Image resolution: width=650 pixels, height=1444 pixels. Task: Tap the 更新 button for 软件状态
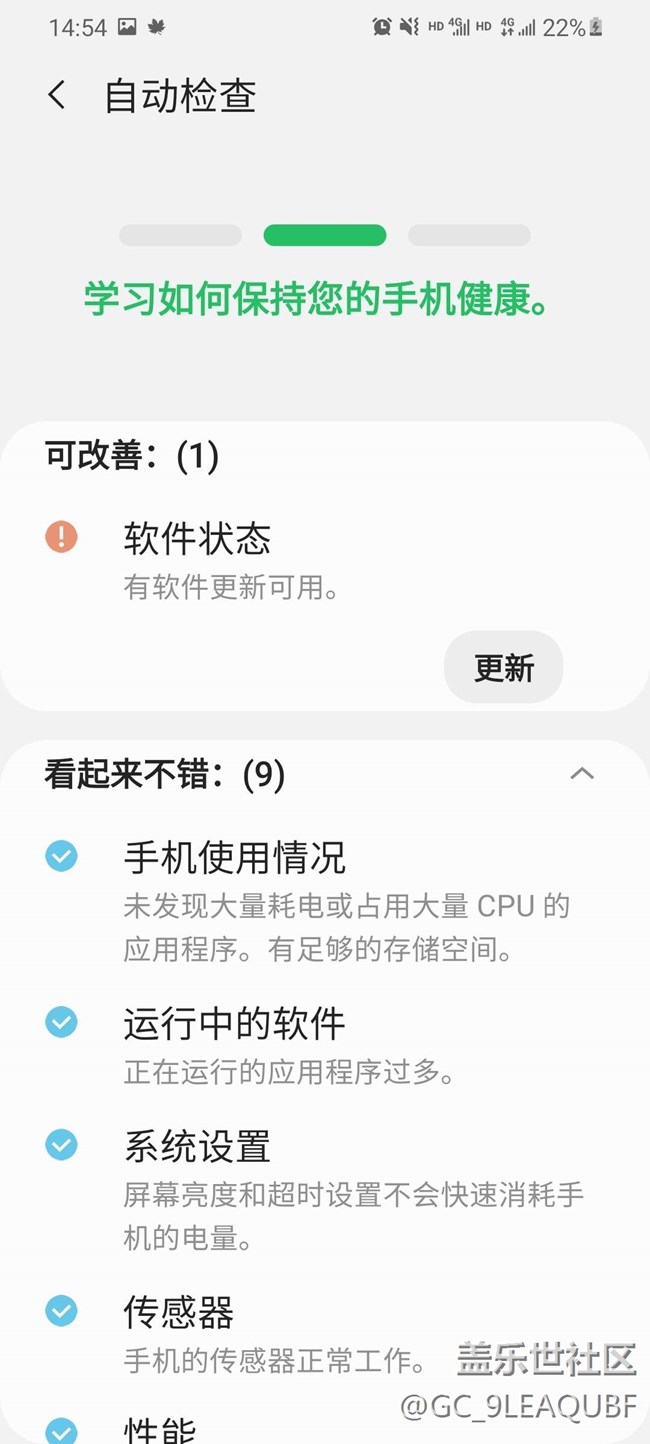[504, 668]
